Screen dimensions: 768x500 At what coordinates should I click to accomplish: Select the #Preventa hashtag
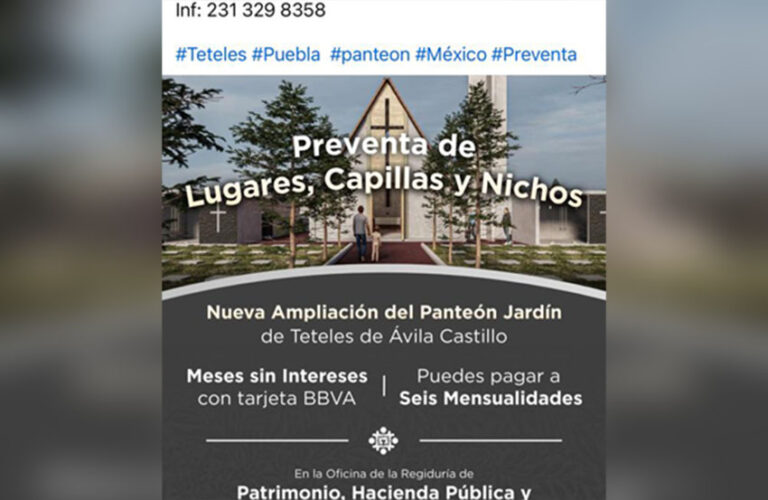click(534, 54)
